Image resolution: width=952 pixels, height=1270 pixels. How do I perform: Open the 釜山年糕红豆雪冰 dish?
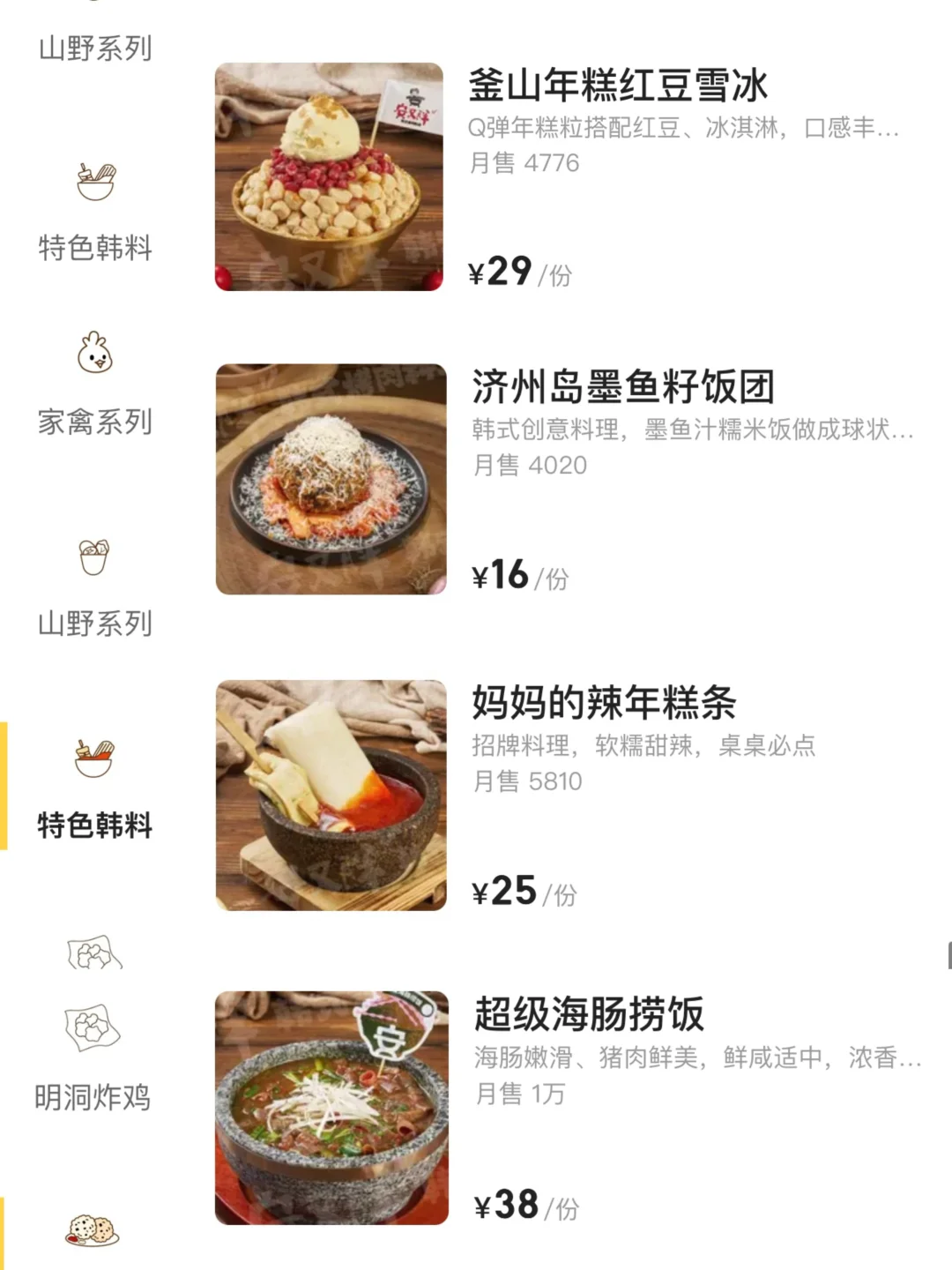tap(617, 86)
